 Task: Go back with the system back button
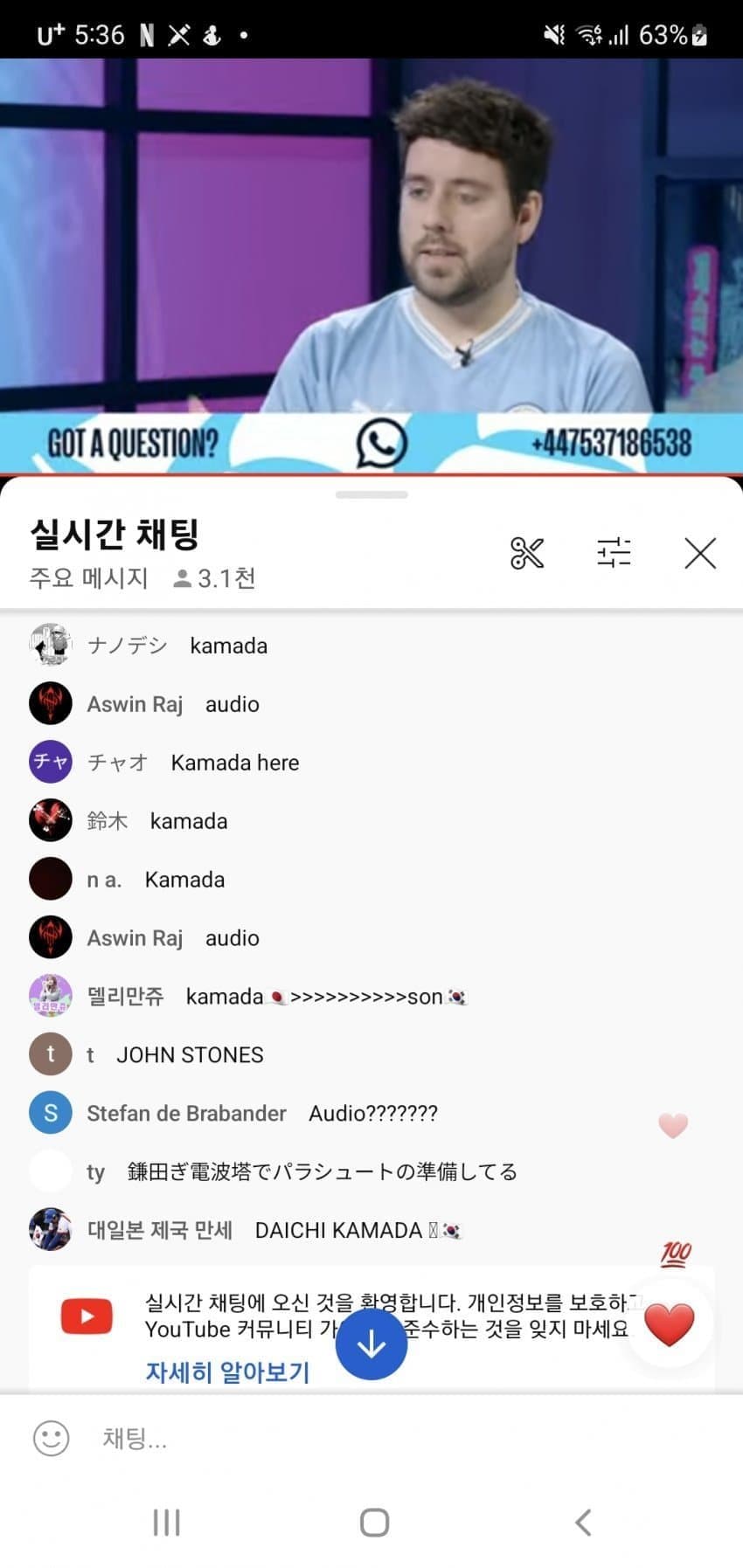click(583, 1523)
